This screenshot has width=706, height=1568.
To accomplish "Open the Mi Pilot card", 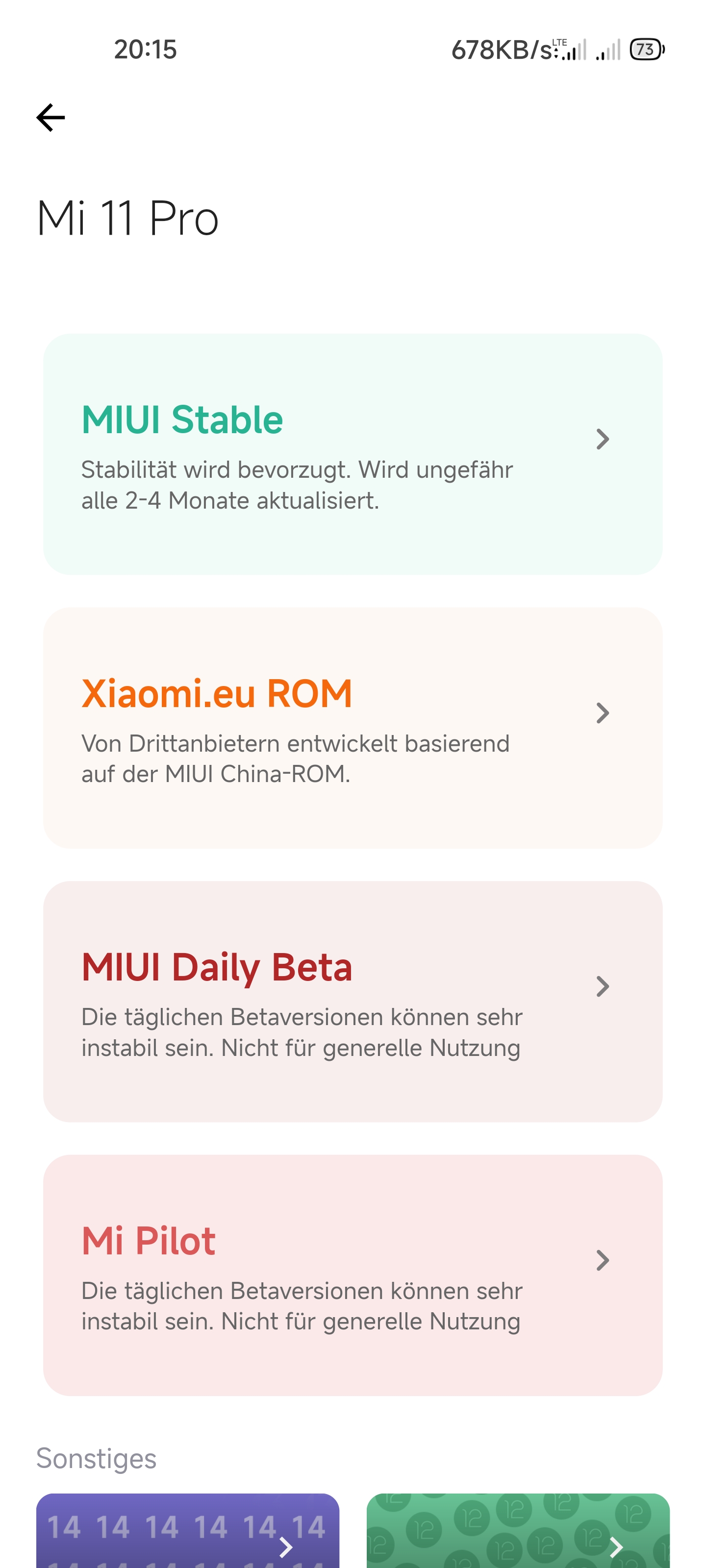I will tap(353, 1275).
